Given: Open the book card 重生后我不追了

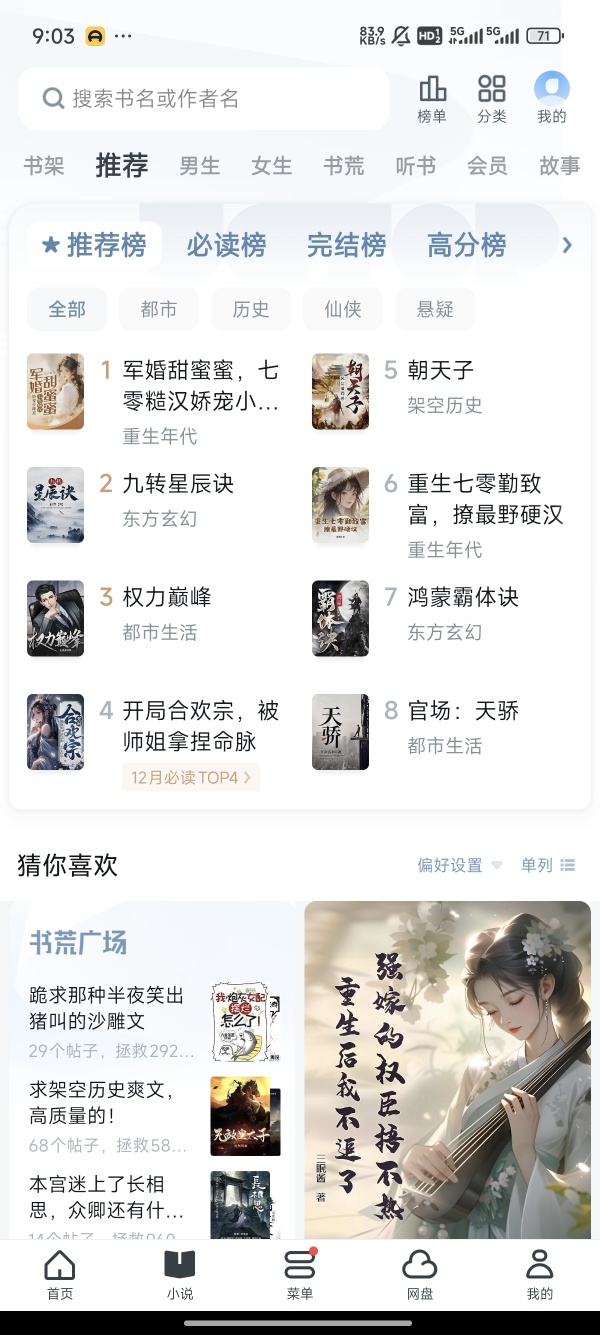Looking at the screenshot, I should click(x=447, y=1070).
